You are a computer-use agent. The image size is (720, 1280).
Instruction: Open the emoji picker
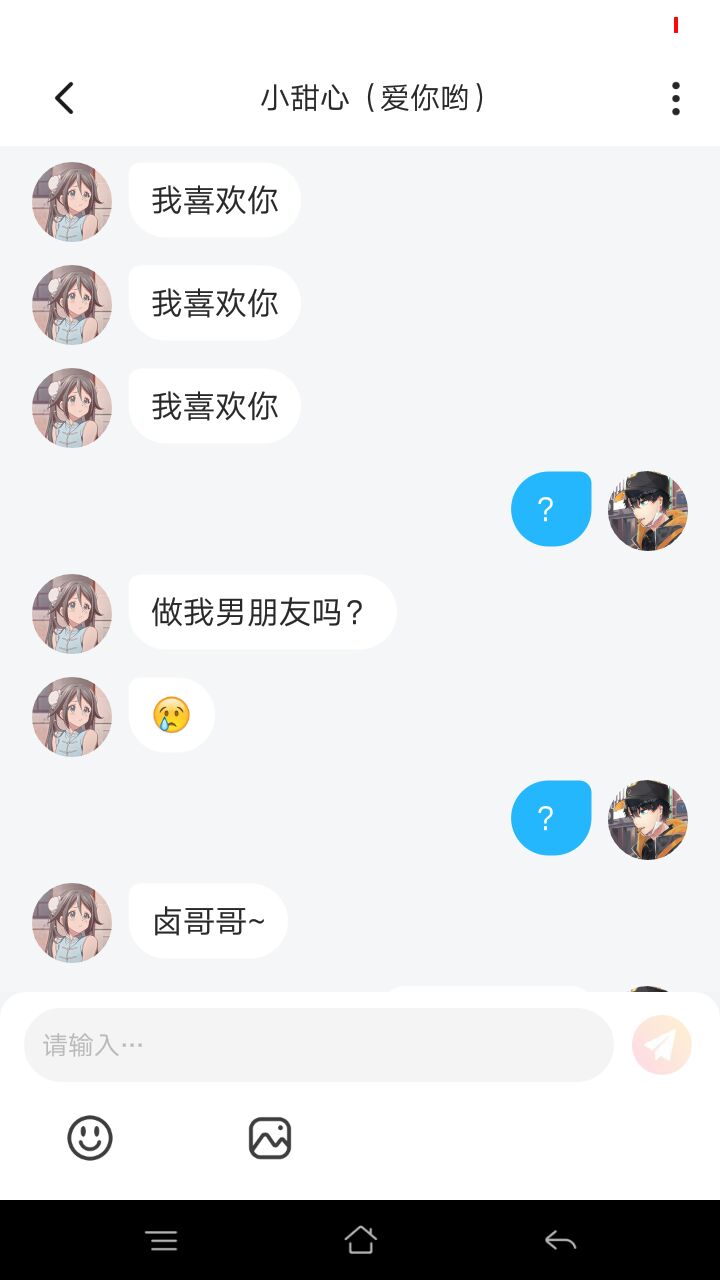click(90, 1138)
